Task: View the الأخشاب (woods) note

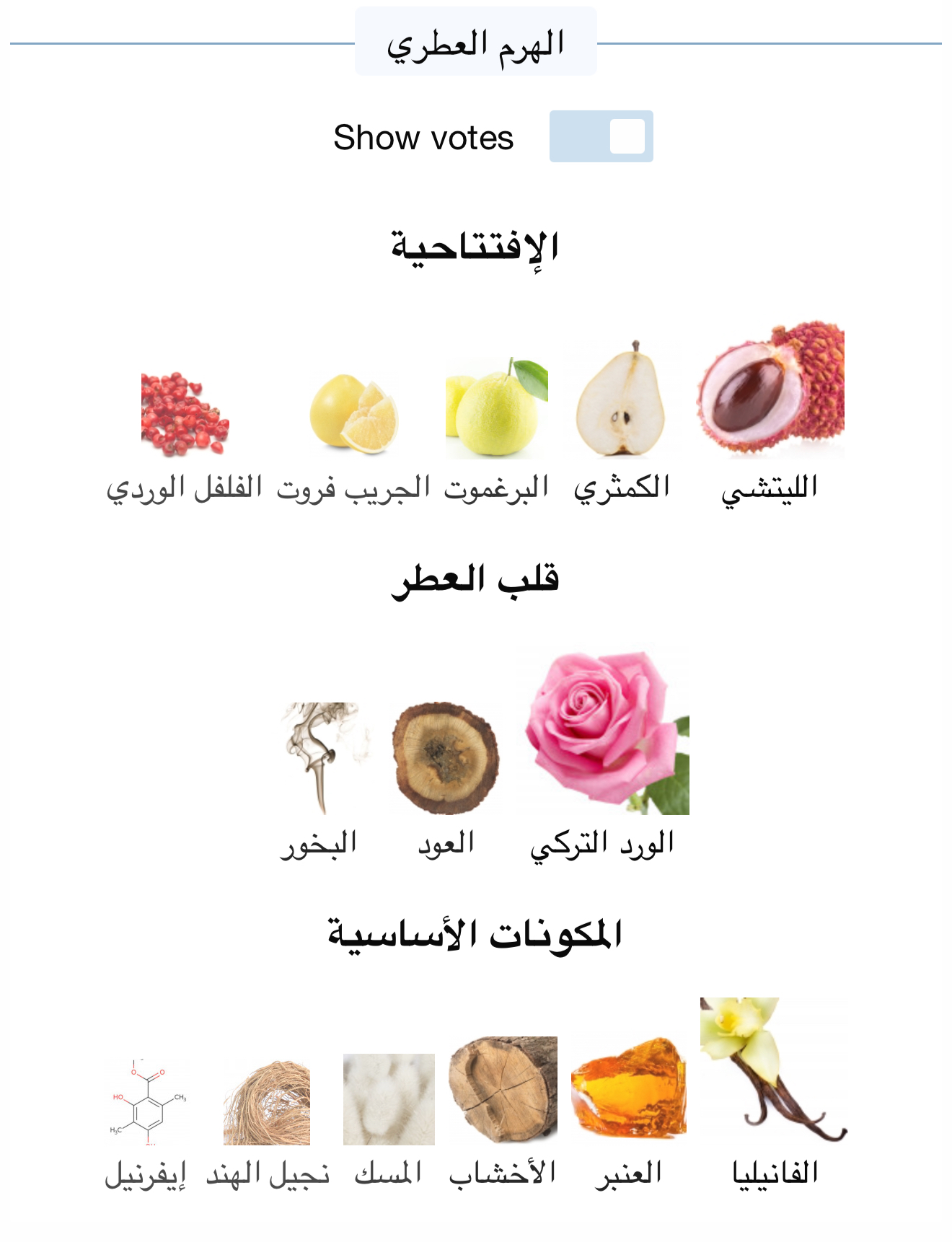Action: (x=503, y=1090)
